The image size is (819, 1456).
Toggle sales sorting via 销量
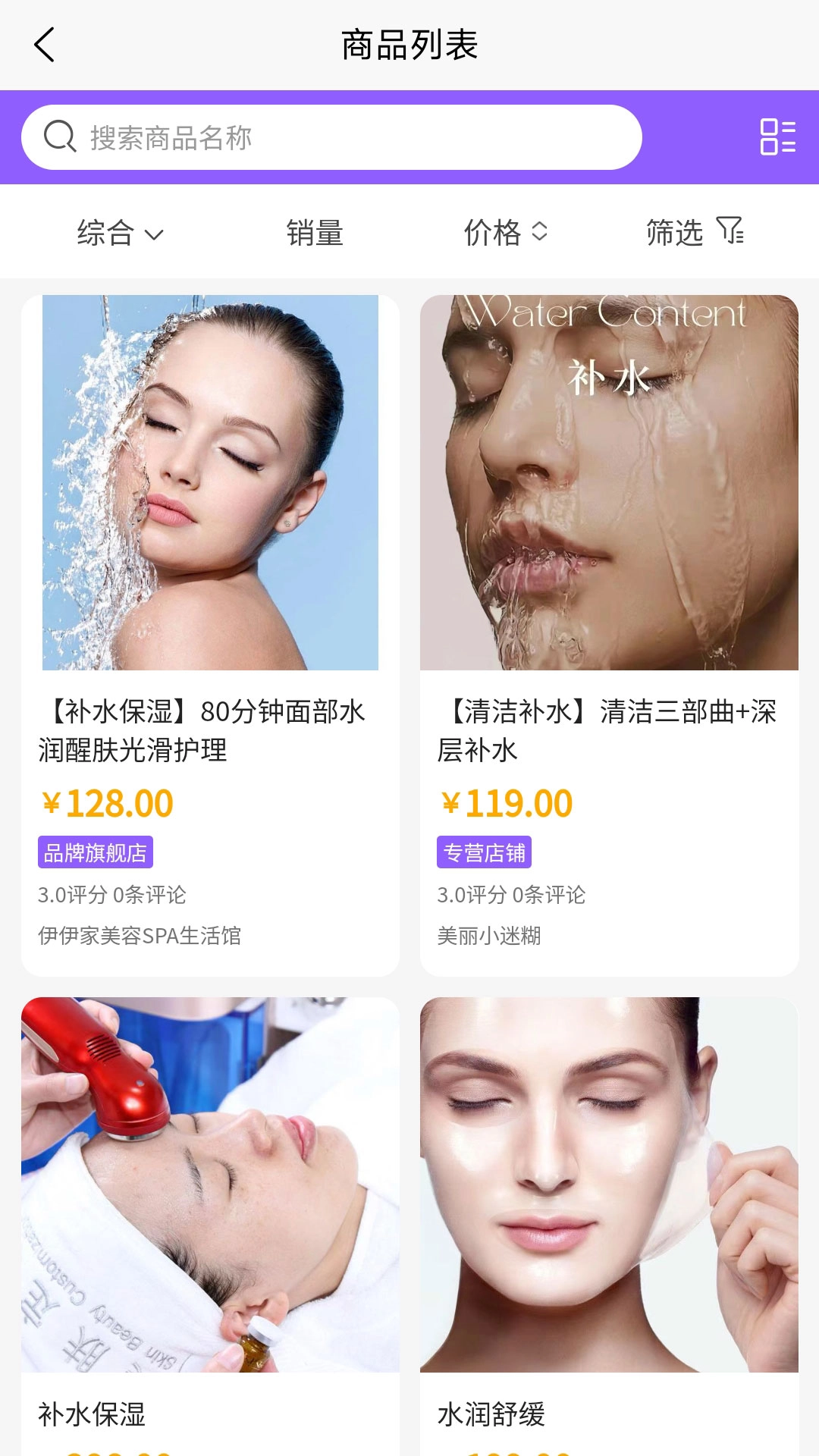(x=314, y=232)
